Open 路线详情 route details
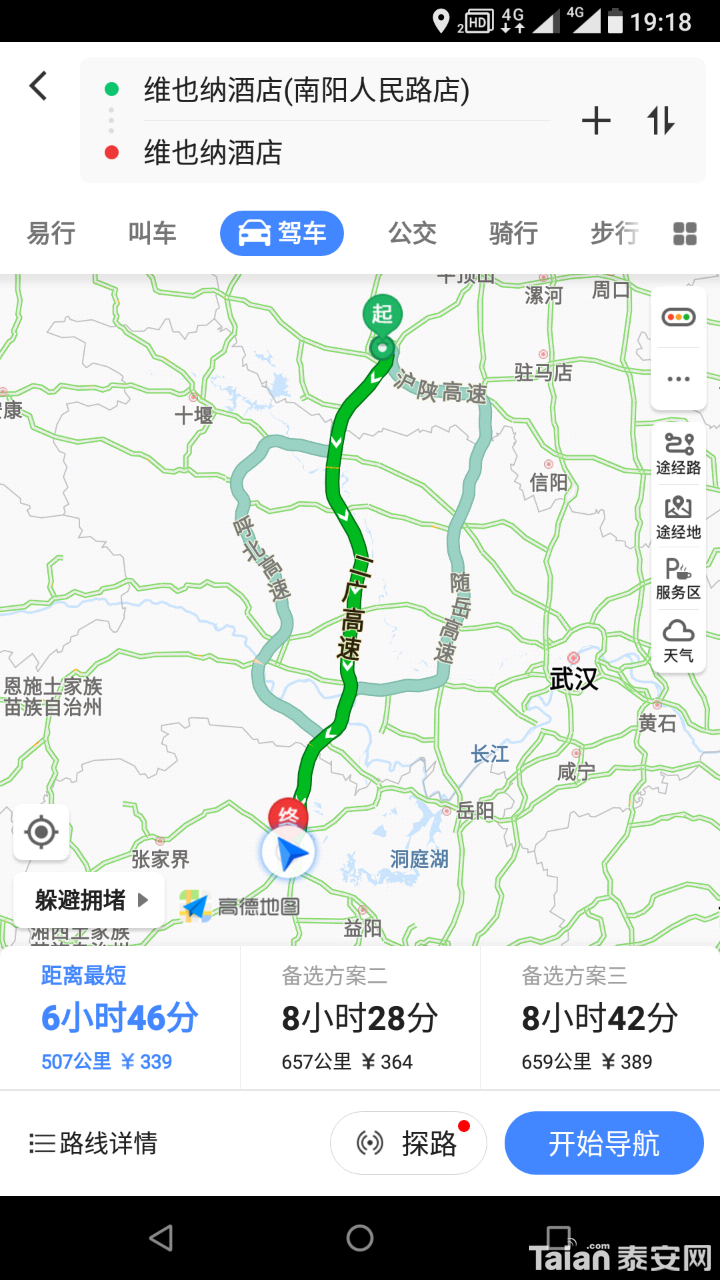 94,1143
